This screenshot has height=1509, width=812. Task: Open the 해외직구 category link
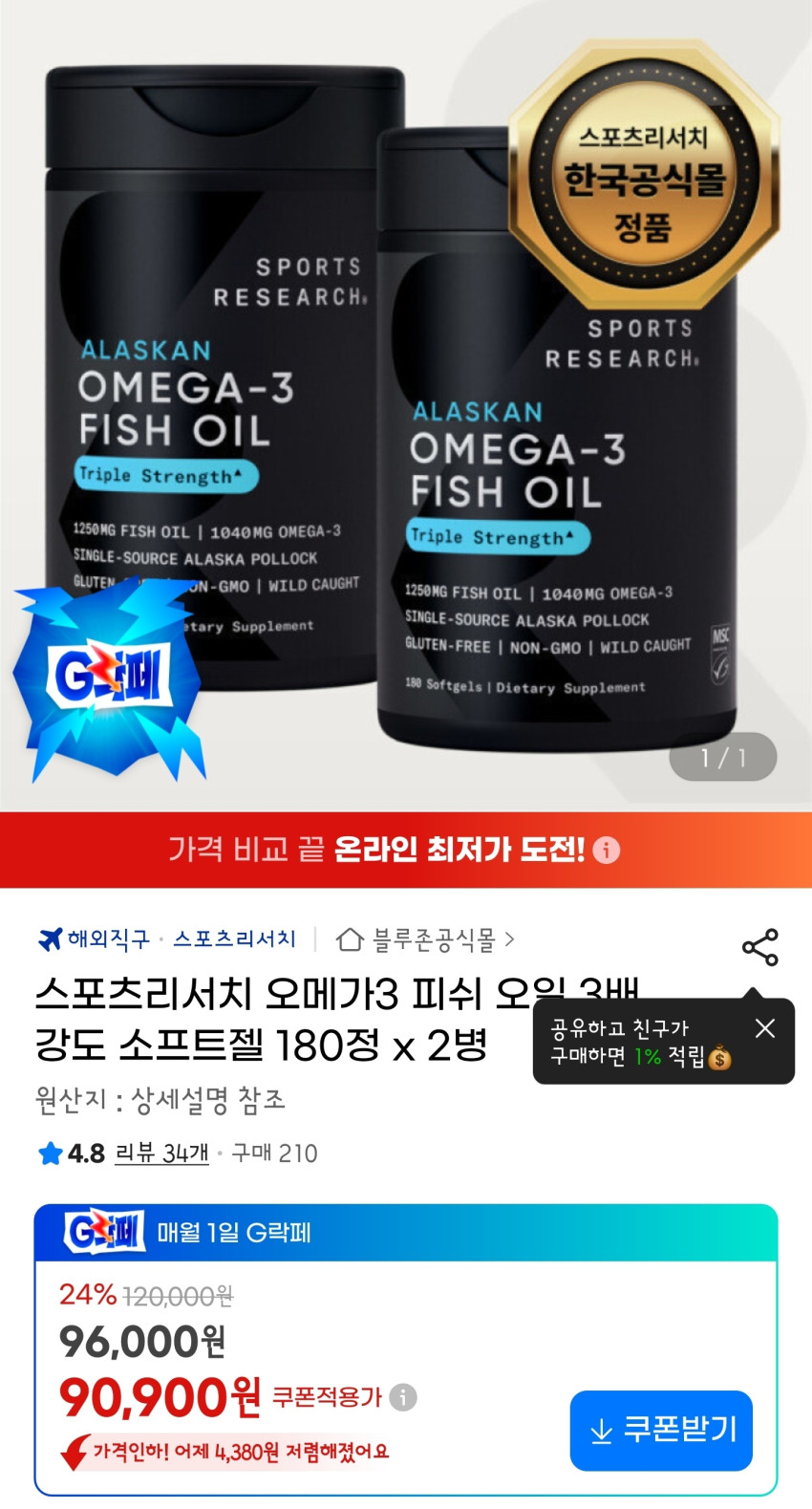95,939
